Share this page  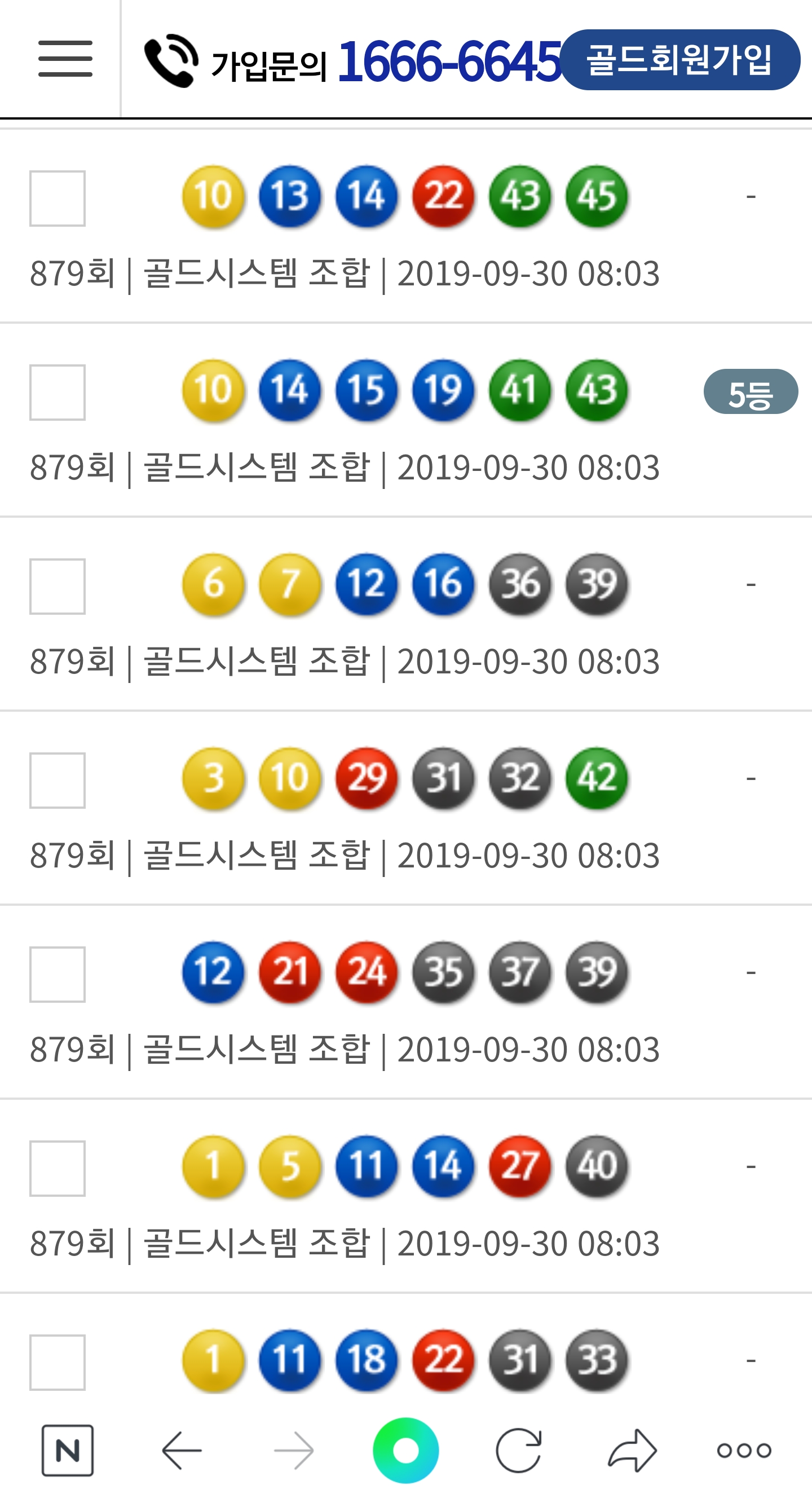point(632,1450)
